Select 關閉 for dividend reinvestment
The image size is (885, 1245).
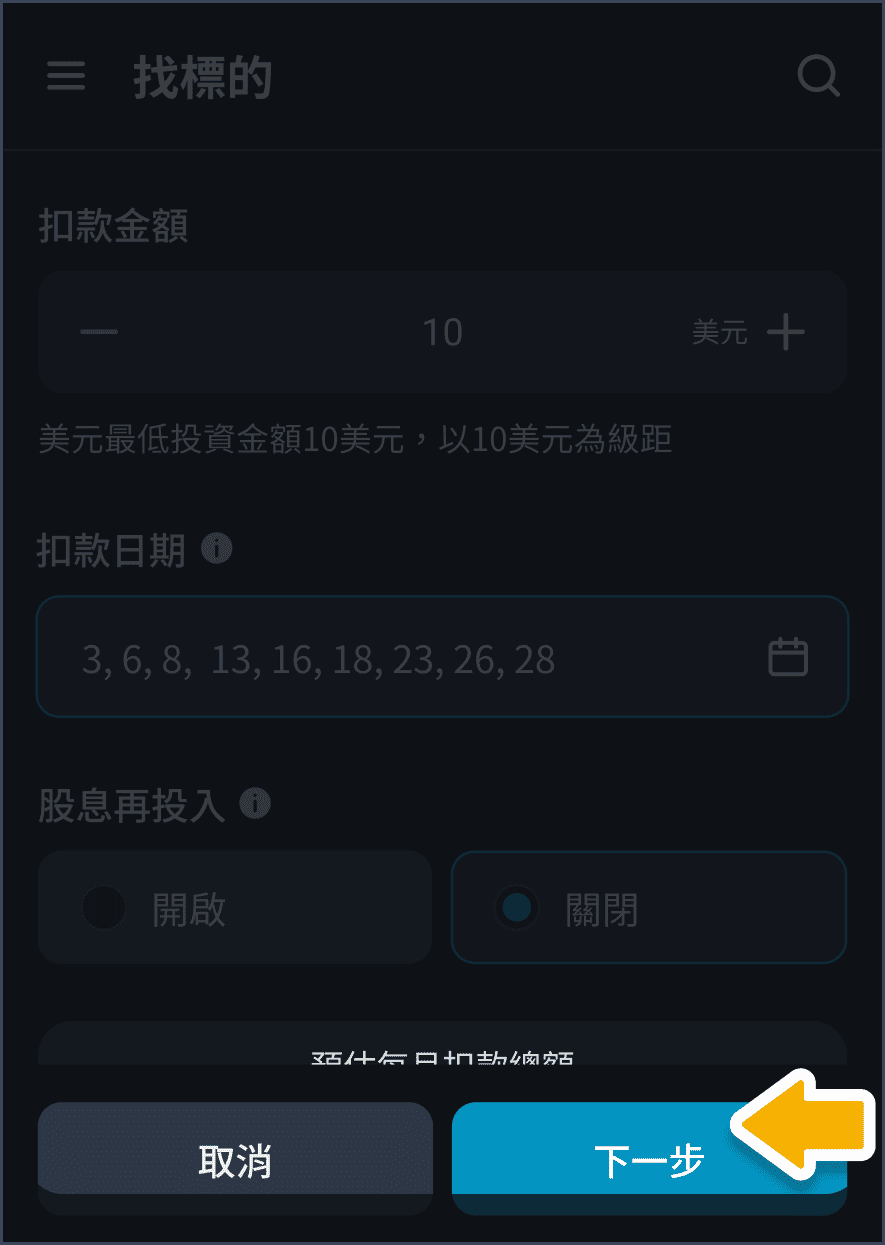[x=649, y=908]
